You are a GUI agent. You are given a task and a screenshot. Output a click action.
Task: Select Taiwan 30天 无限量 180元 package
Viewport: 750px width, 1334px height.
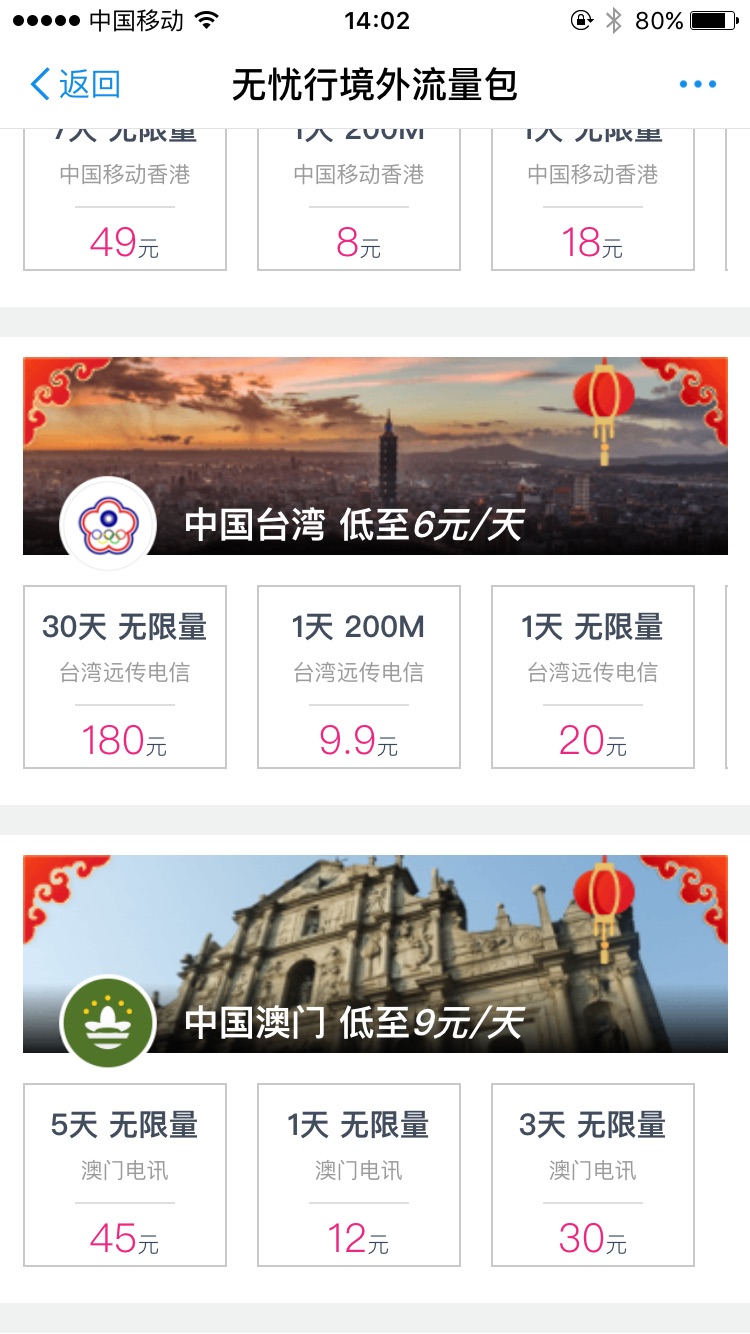coord(125,677)
